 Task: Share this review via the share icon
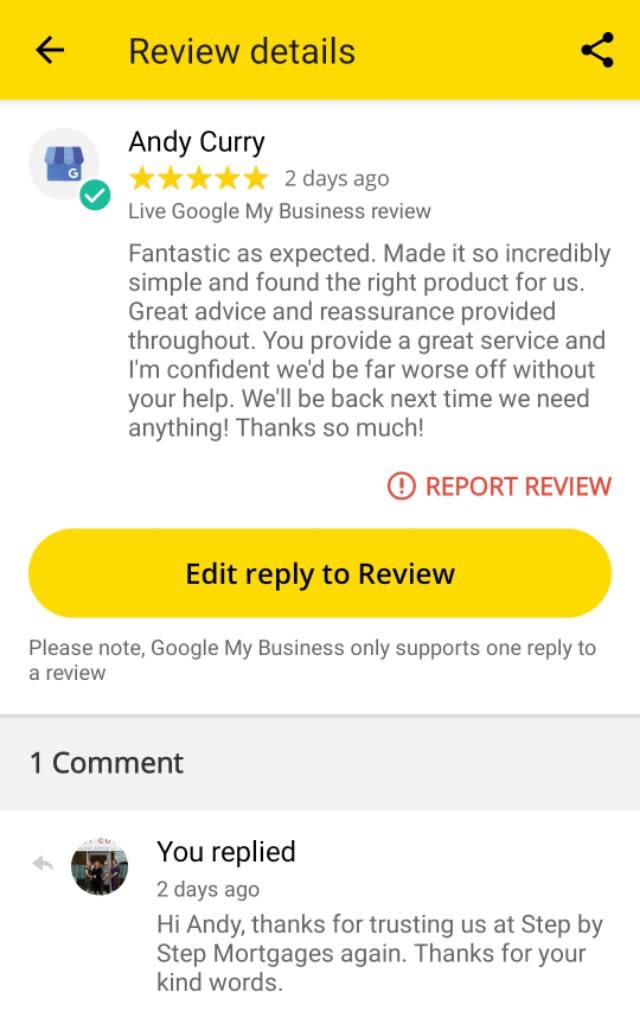(597, 51)
